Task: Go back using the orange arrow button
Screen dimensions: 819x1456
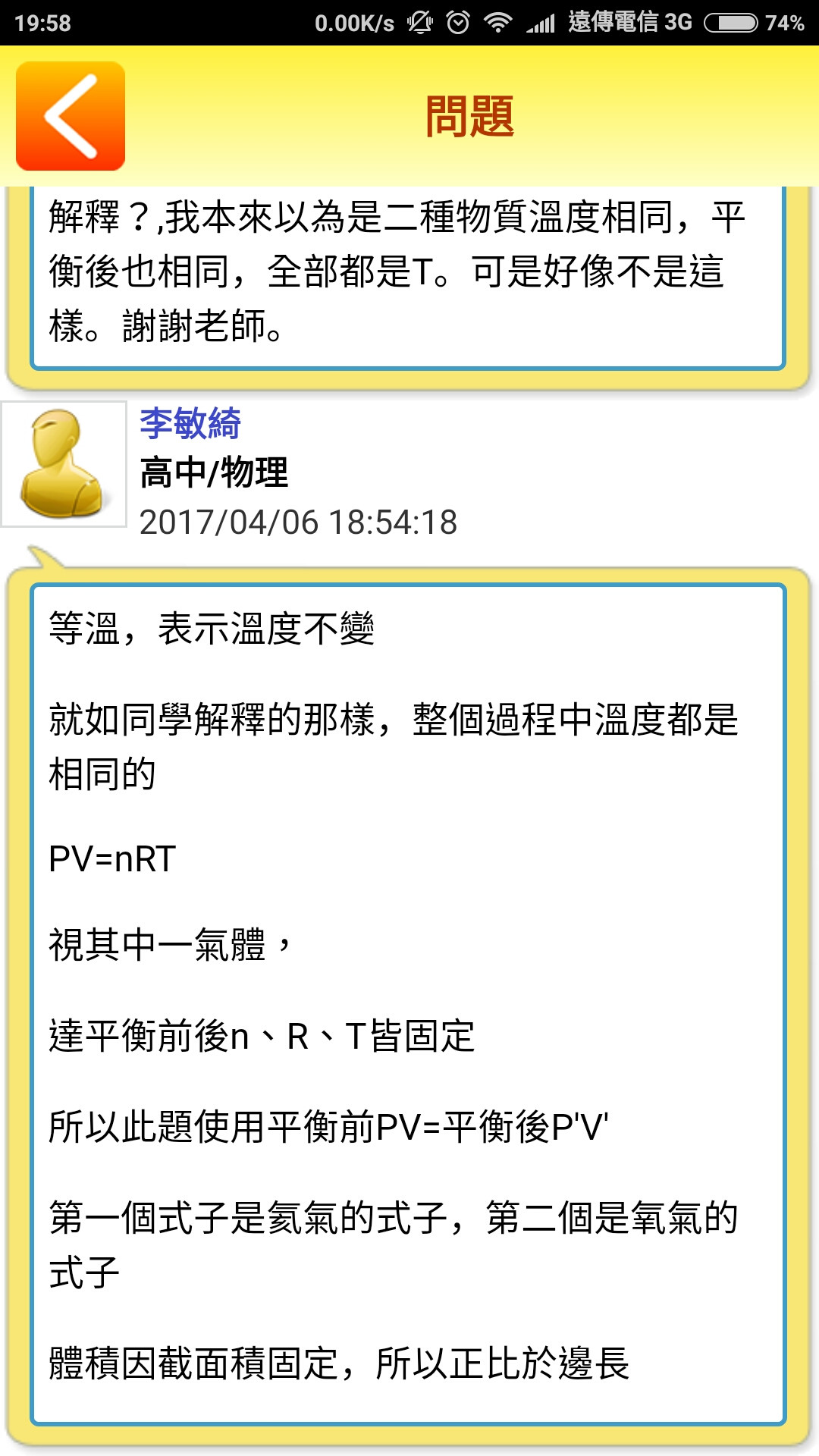Action: pyautogui.click(x=71, y=116)
